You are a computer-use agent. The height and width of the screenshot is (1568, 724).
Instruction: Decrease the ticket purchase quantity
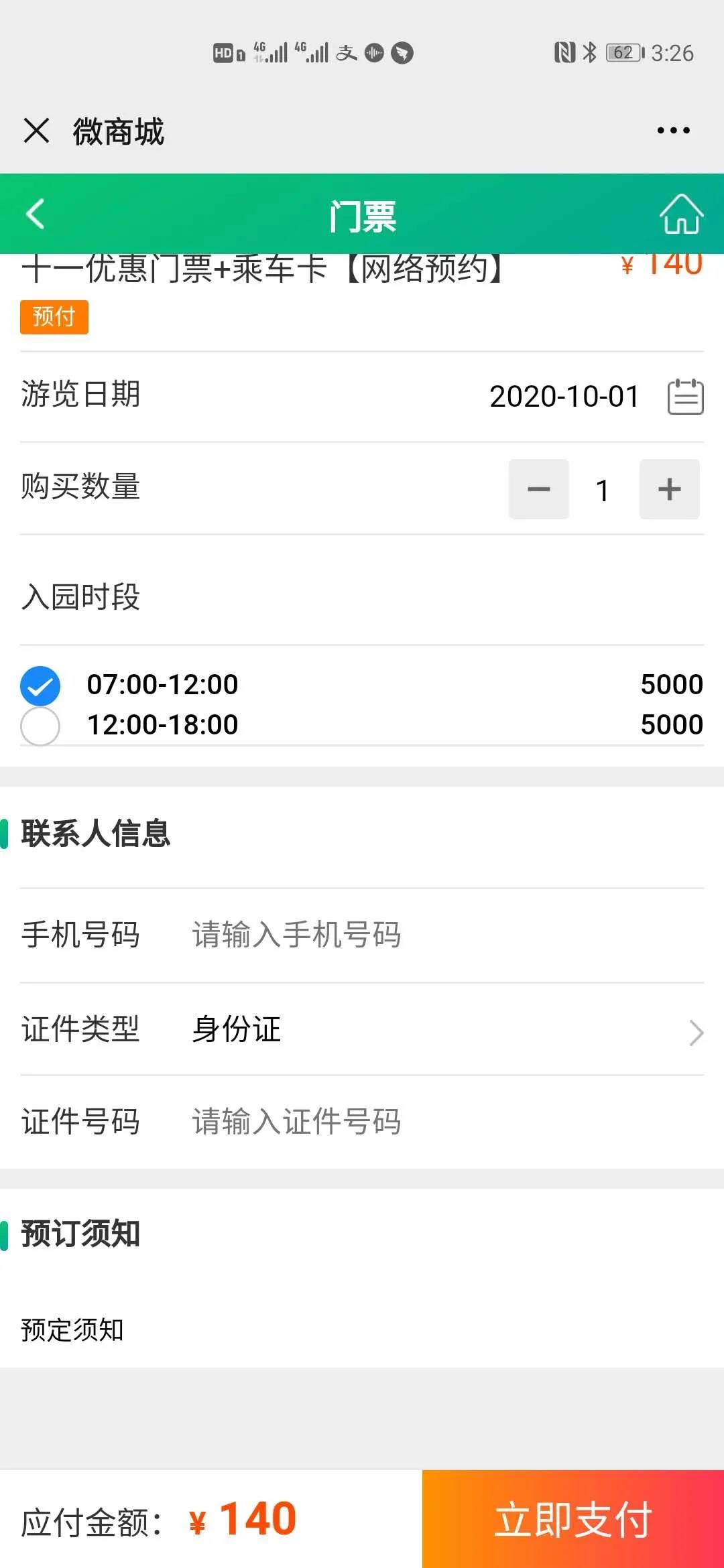point(538,489)
